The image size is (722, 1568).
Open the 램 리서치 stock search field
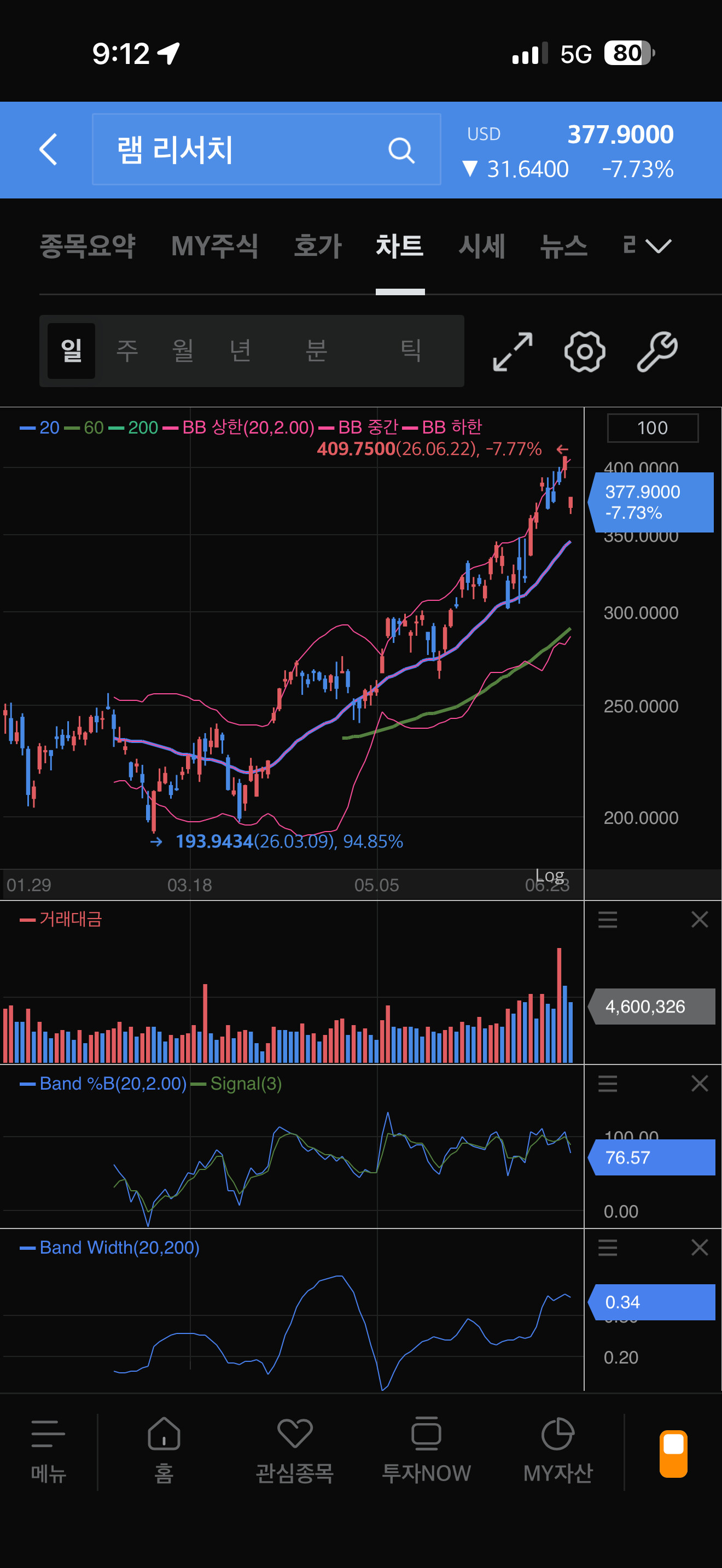pyautogui.click(x=266, y=150)
